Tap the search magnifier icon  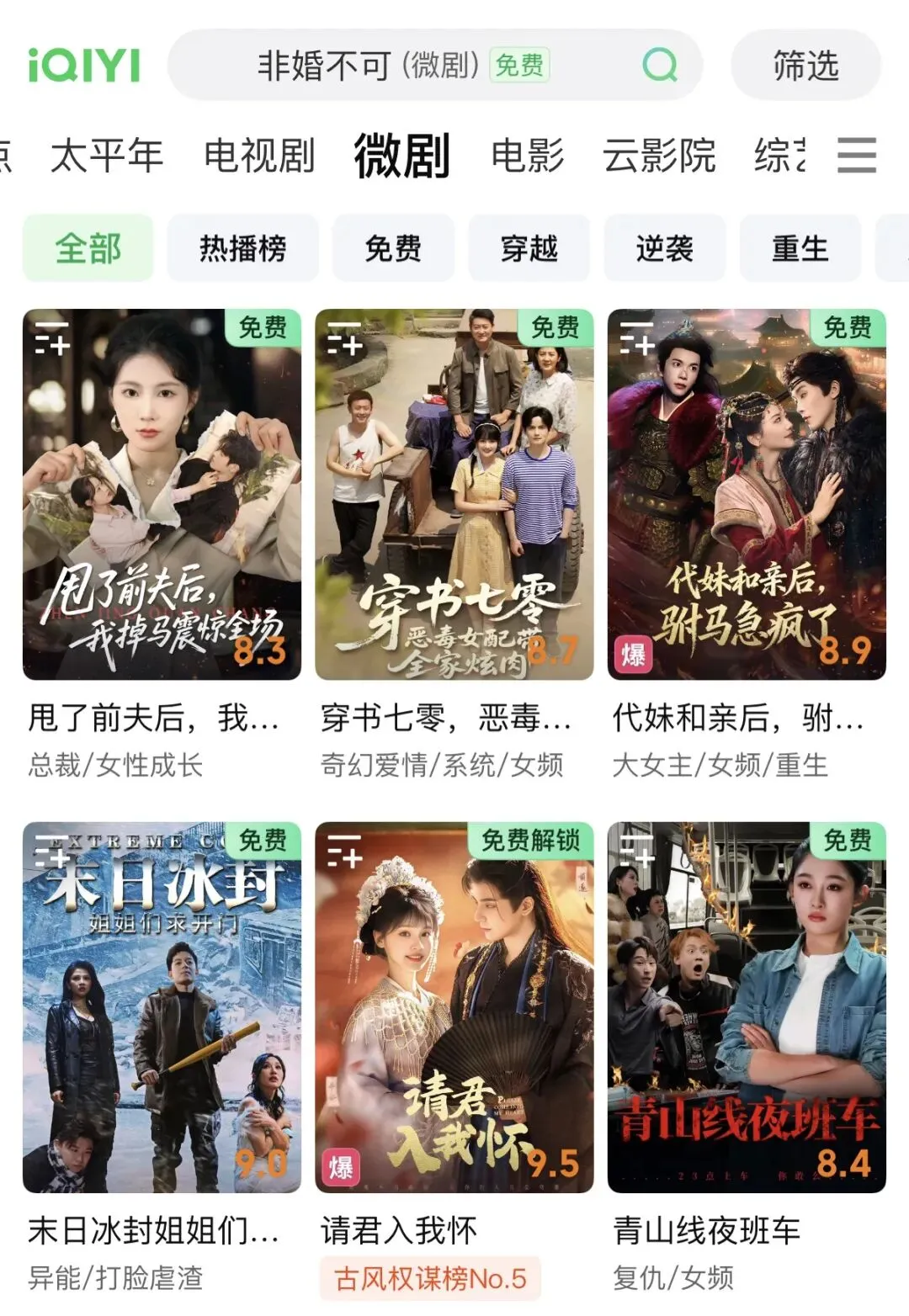(x=659, y=64)
